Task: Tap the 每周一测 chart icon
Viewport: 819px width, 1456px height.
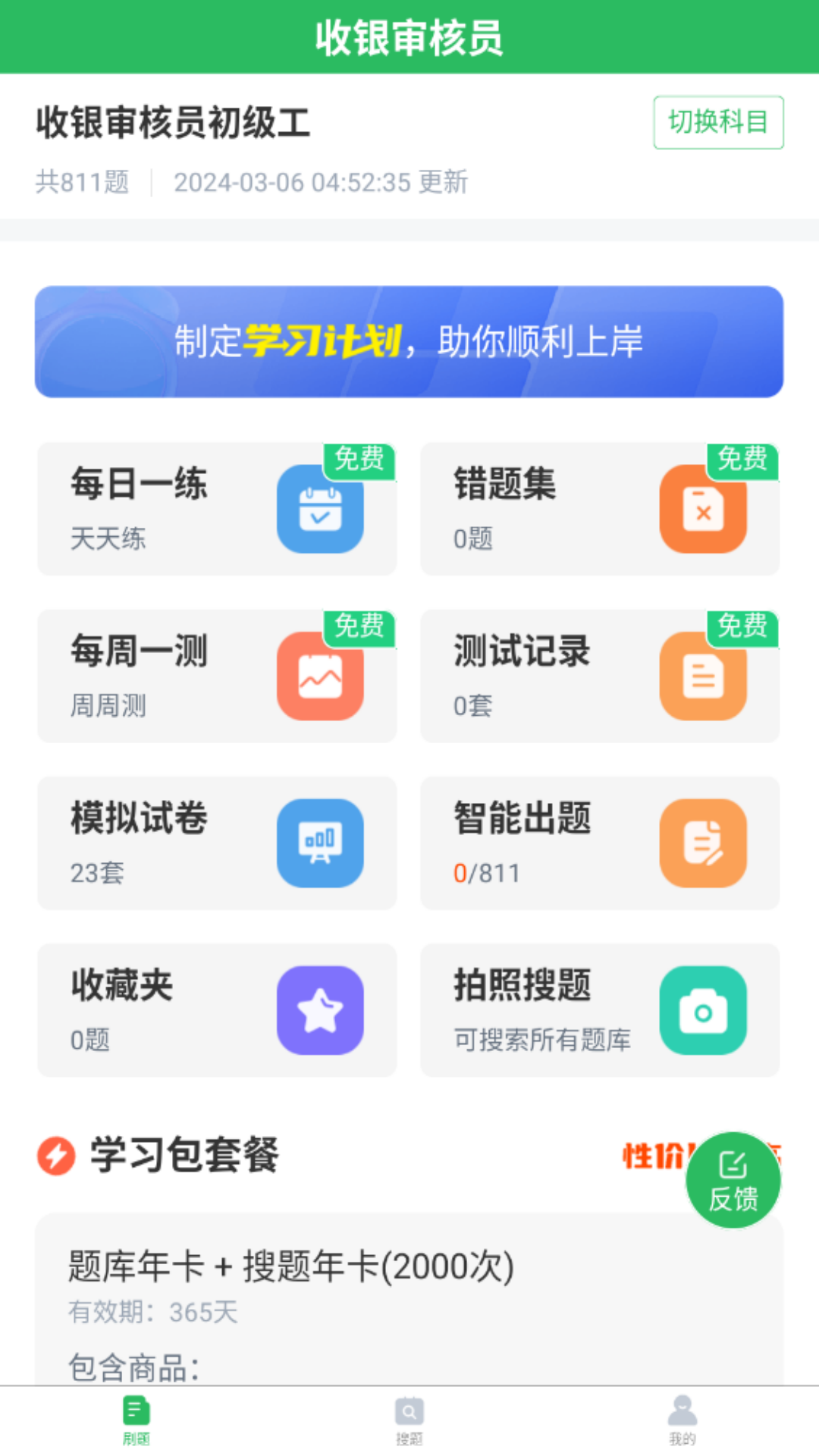Action: coord(321,676)
